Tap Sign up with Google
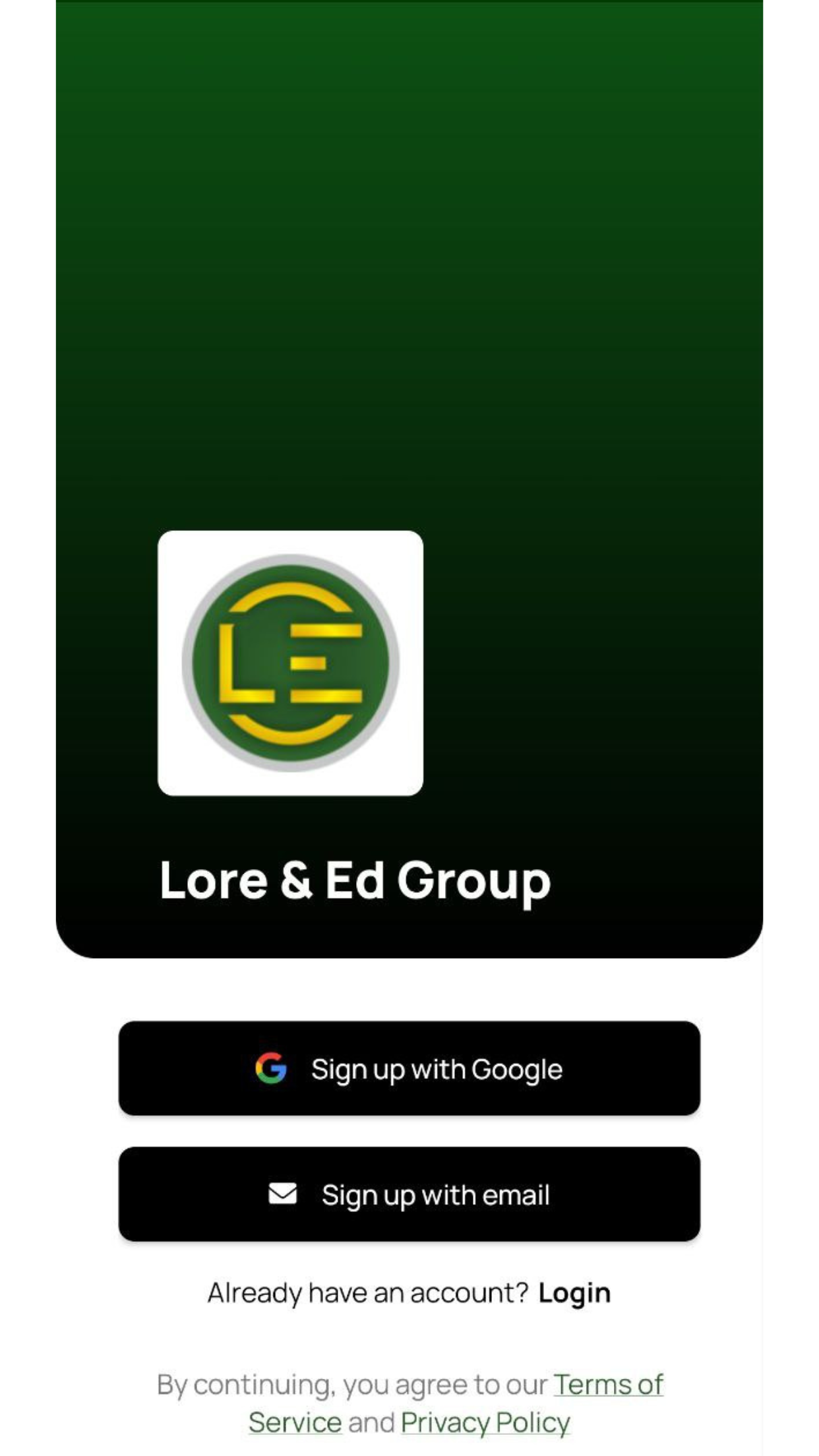The height and width of the screenshot is (1456, 819). click(409, 1068)
